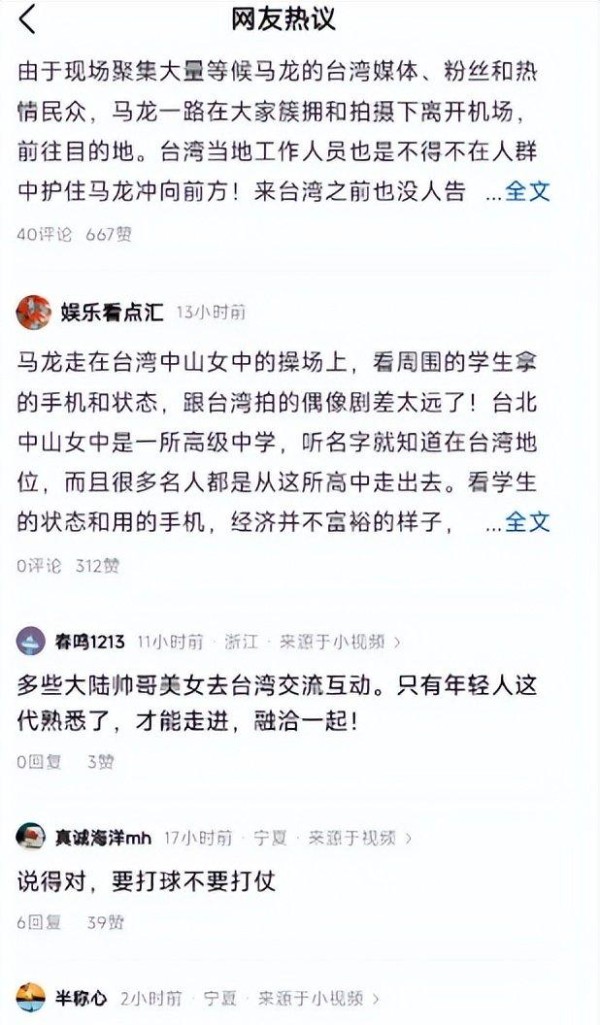
Task: Go back from the 网友热议 page
Action: pos(28,19)
